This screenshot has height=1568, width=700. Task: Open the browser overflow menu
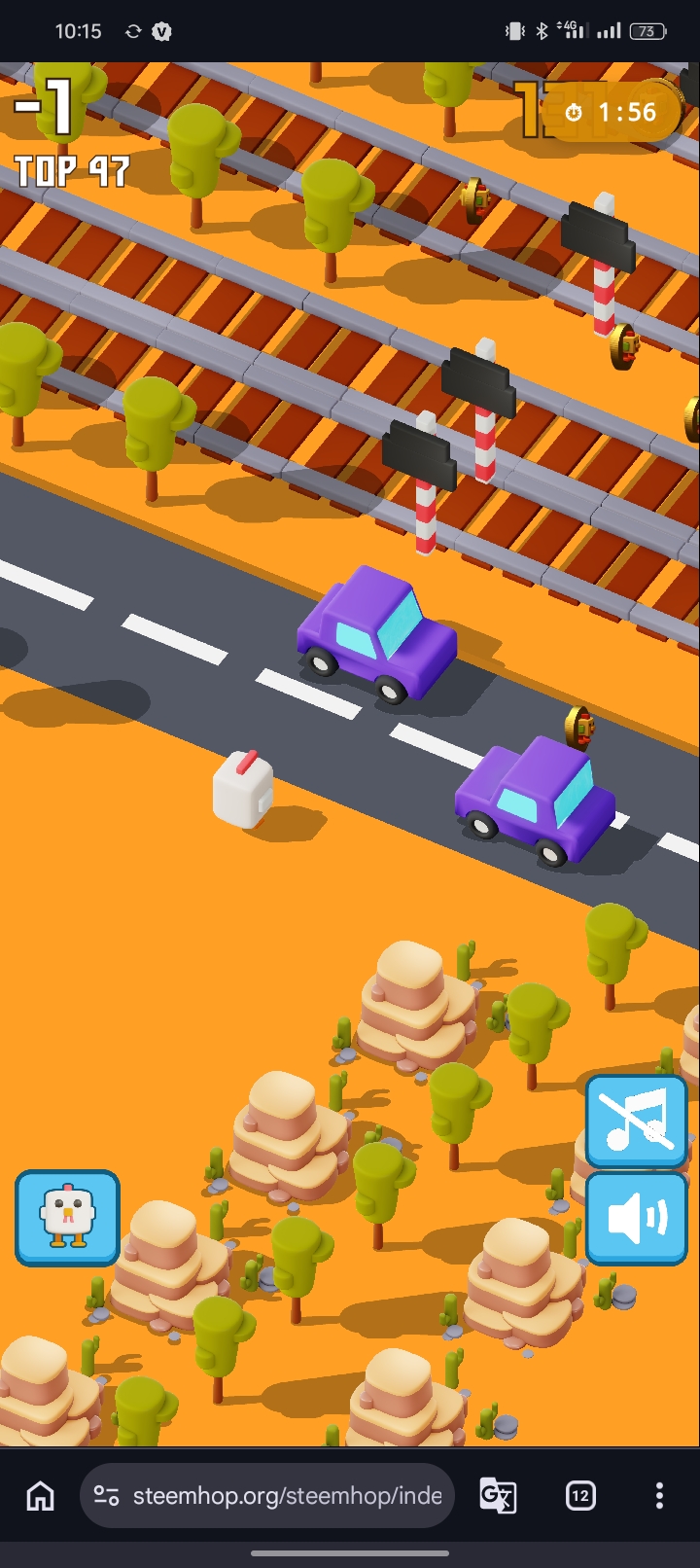tap(659, 1495)
